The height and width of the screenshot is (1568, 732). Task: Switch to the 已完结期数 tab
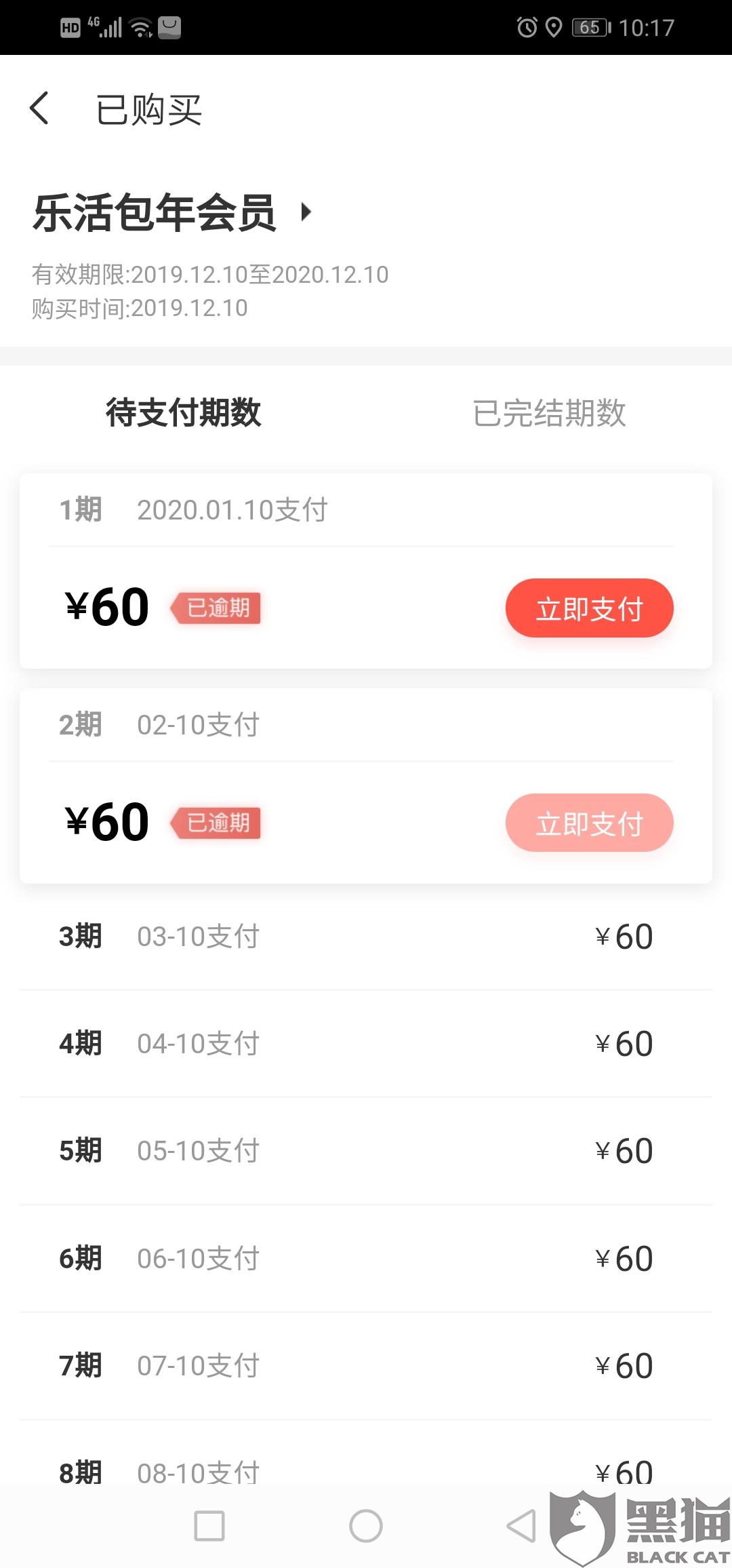549,413
